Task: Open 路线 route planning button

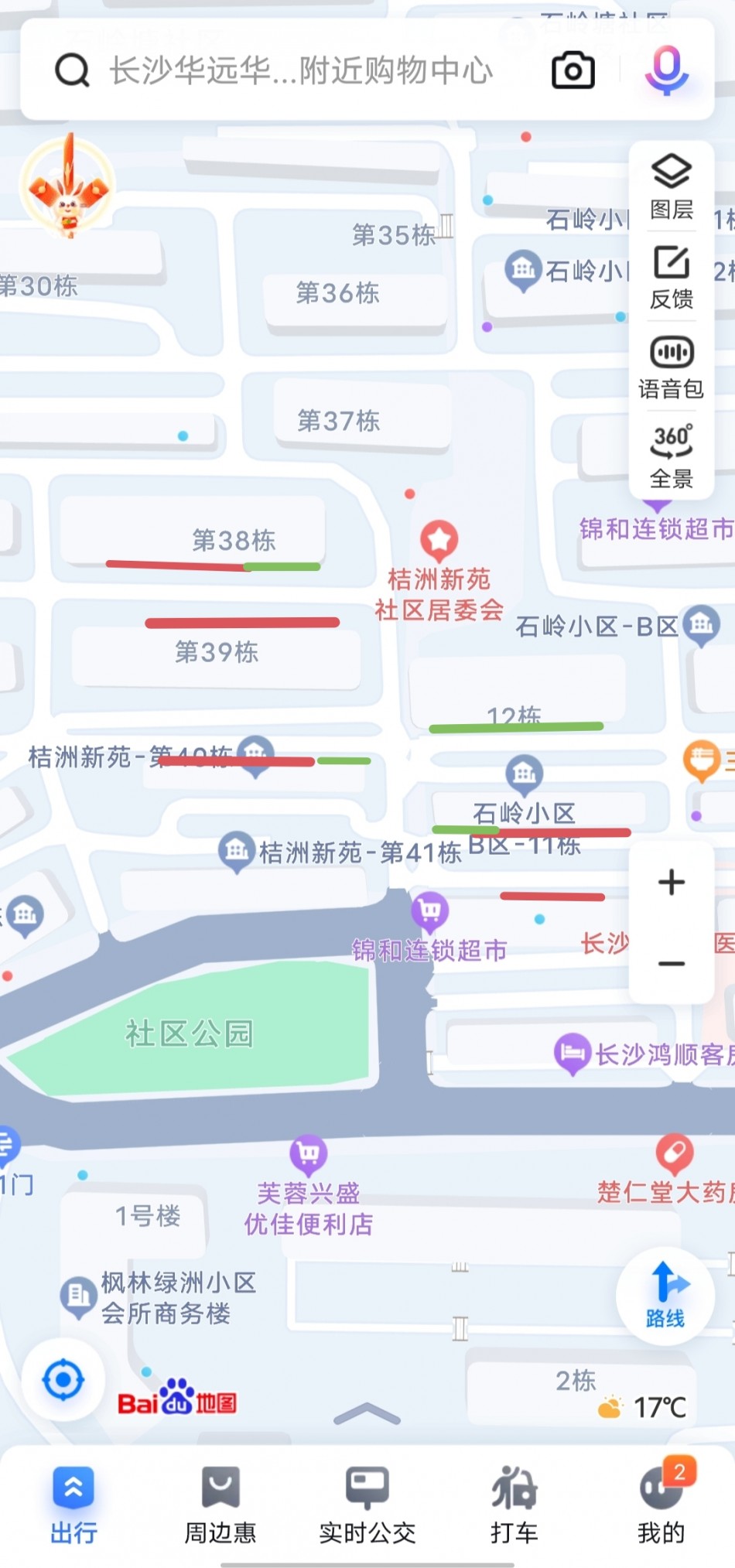Action: coord(665,1295)
